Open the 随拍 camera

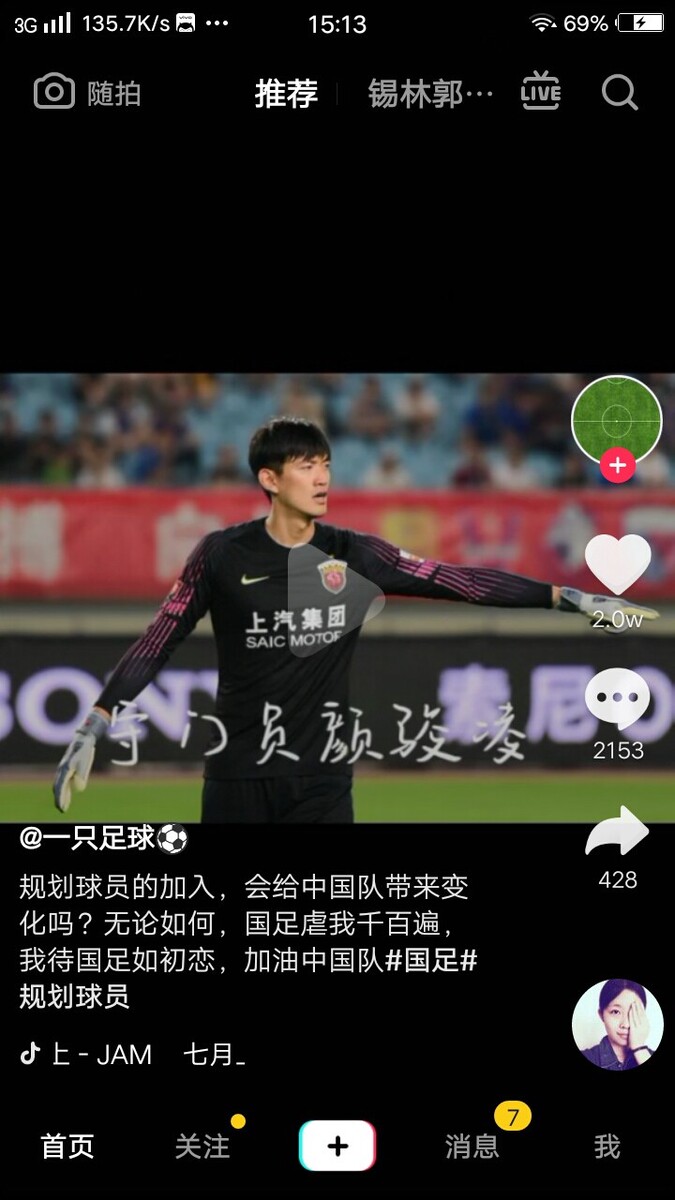pyautogui.click(x=87, y=93)
